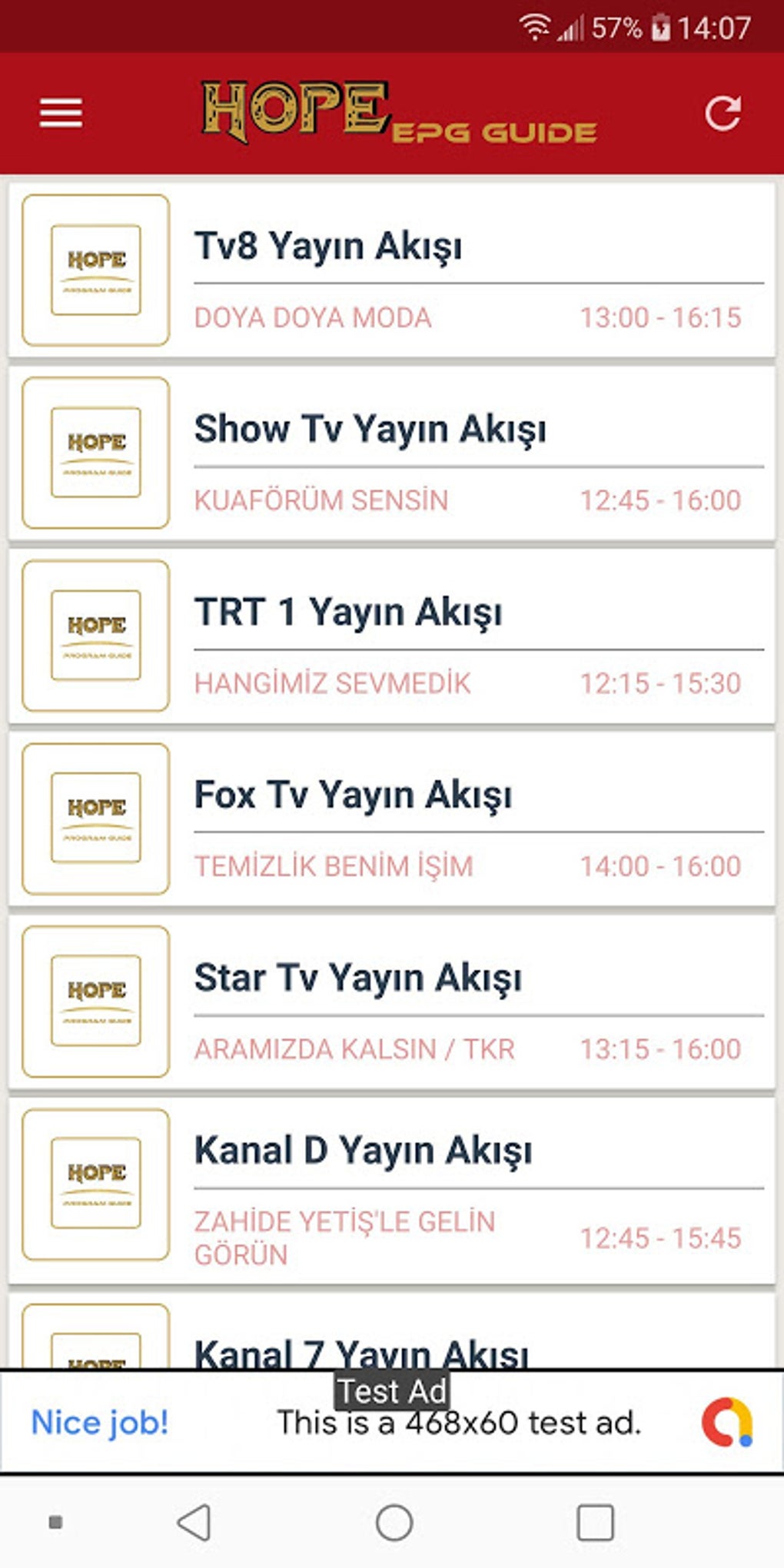Tap the Nice job! test ad banner

click(x=392, y=1422)
